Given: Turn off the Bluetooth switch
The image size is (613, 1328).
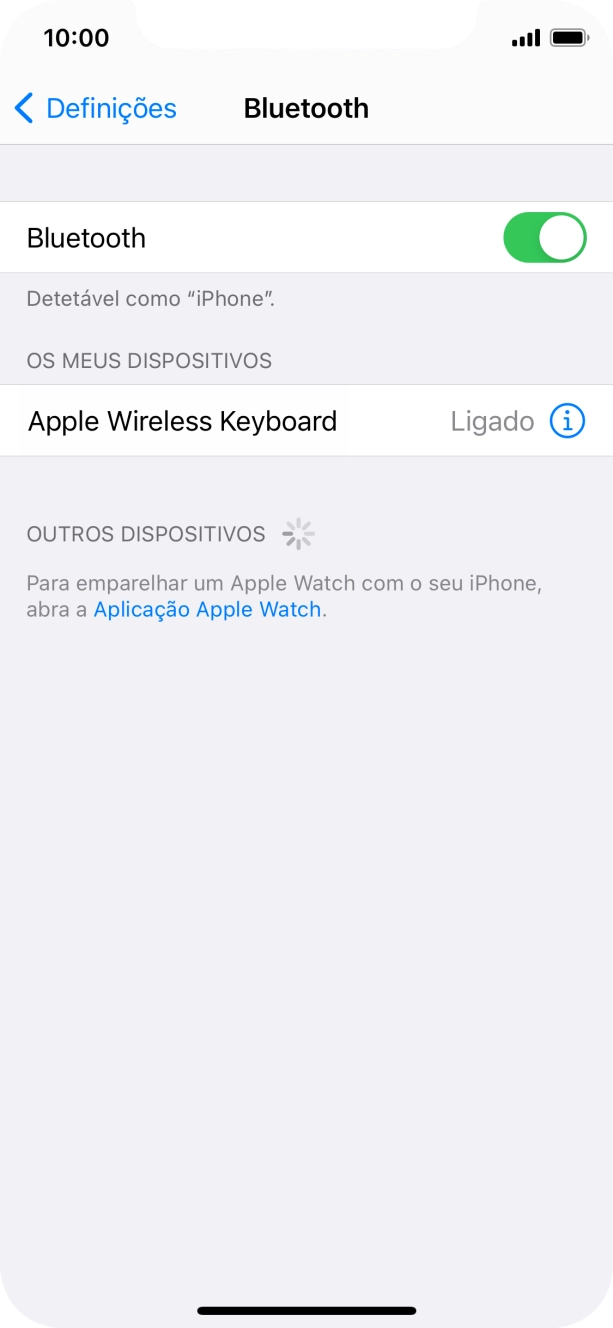Looking at the screenshot, I should click(x=544, y=238).
